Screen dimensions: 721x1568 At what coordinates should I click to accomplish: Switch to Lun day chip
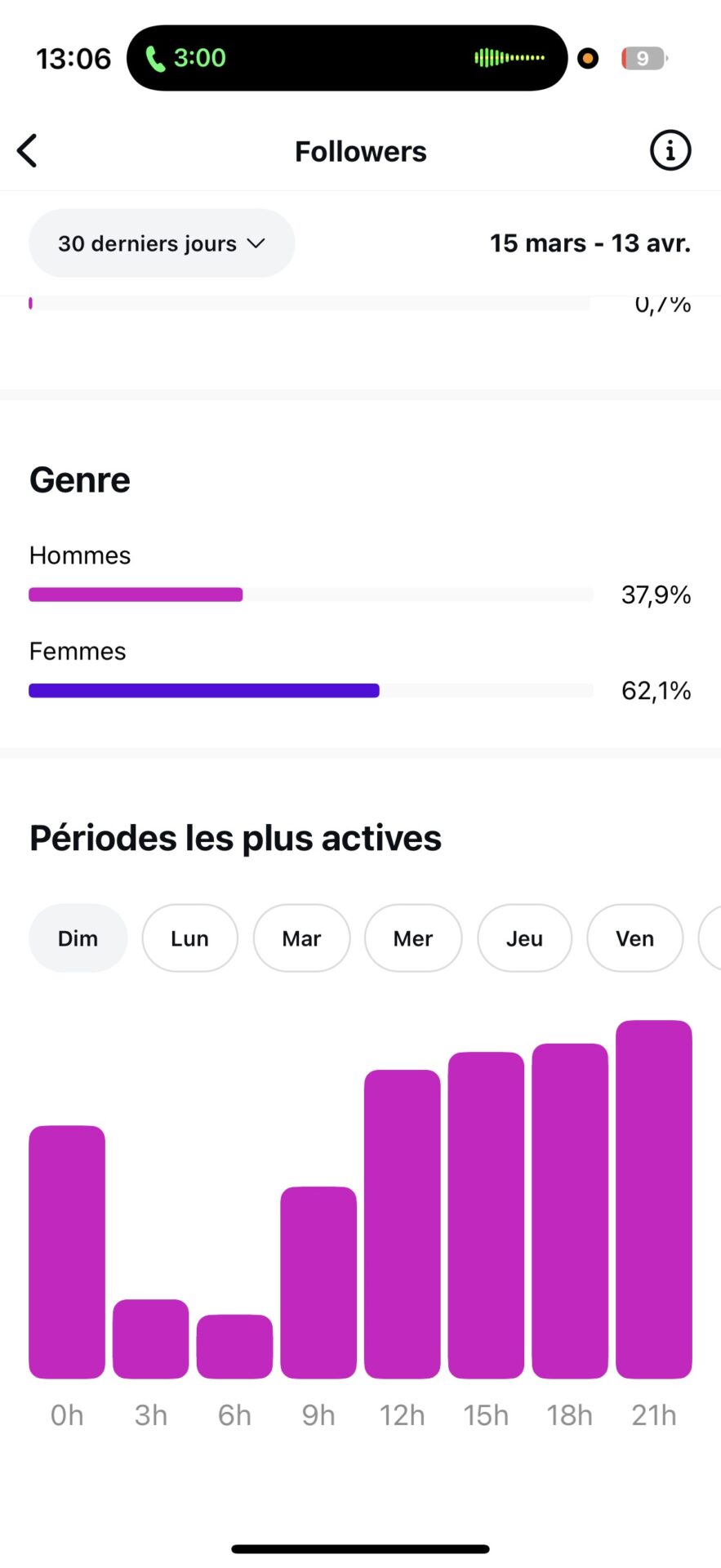(x=189, y=938)
